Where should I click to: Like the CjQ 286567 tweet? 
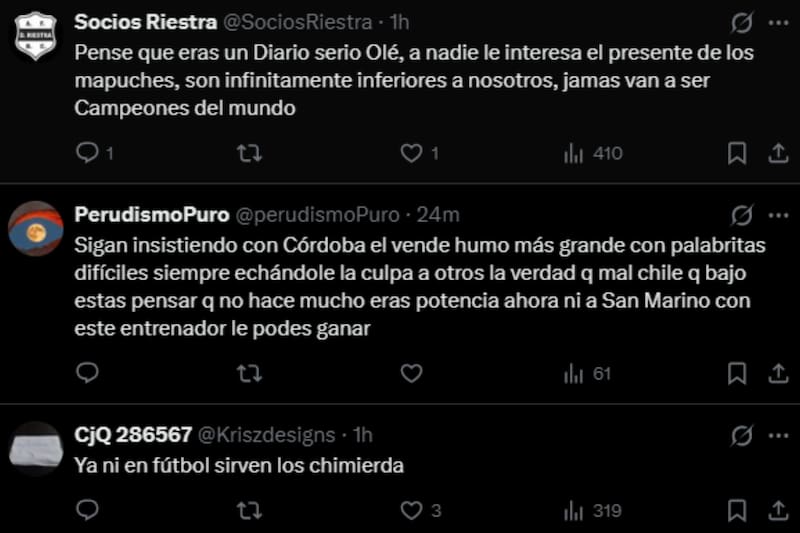click(410, 510)
